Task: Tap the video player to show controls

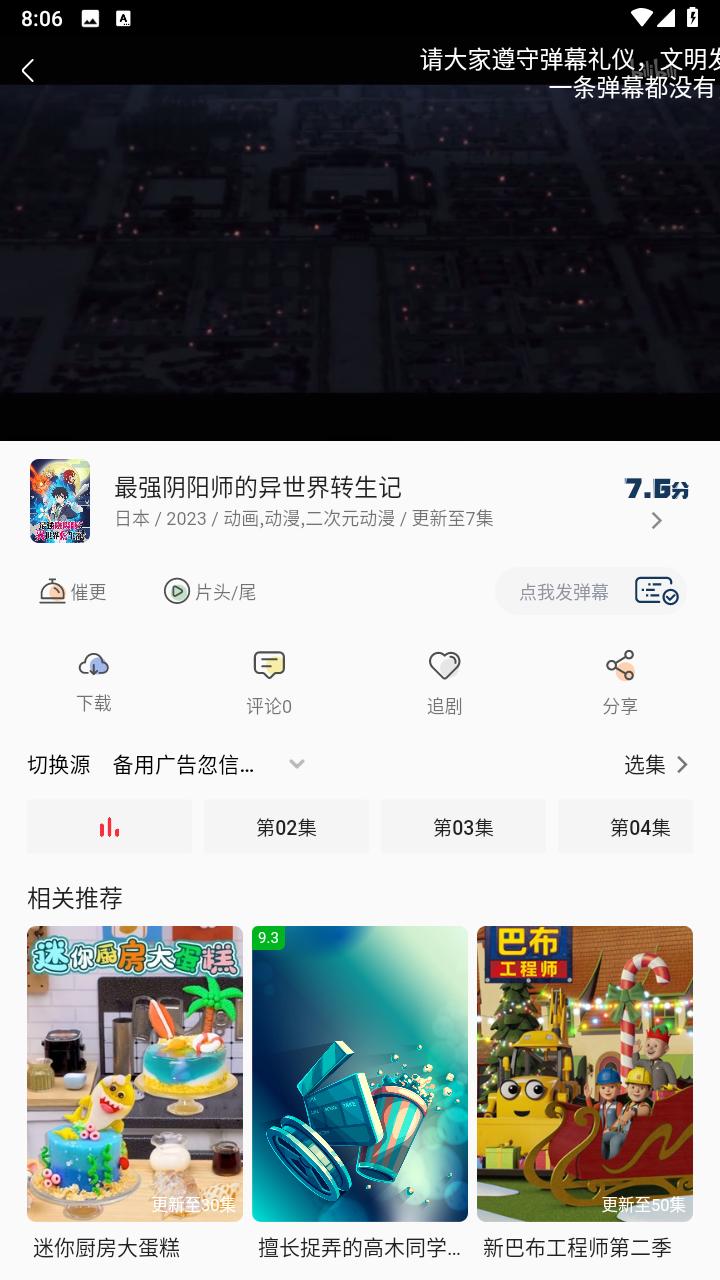Action: tap(360, 250)
